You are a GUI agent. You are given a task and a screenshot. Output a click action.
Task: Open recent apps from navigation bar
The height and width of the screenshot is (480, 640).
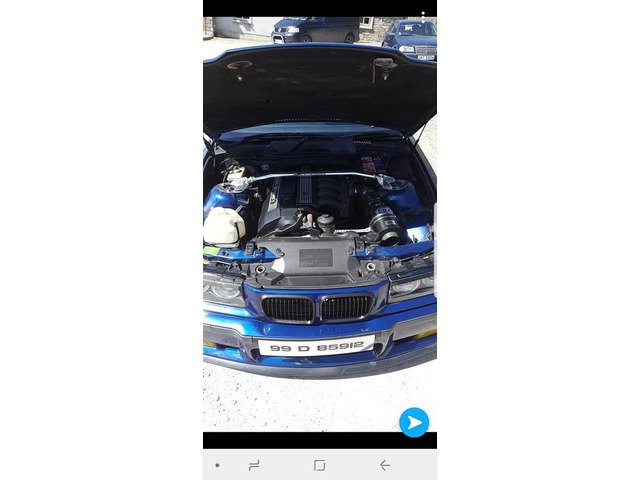[254, 465]
